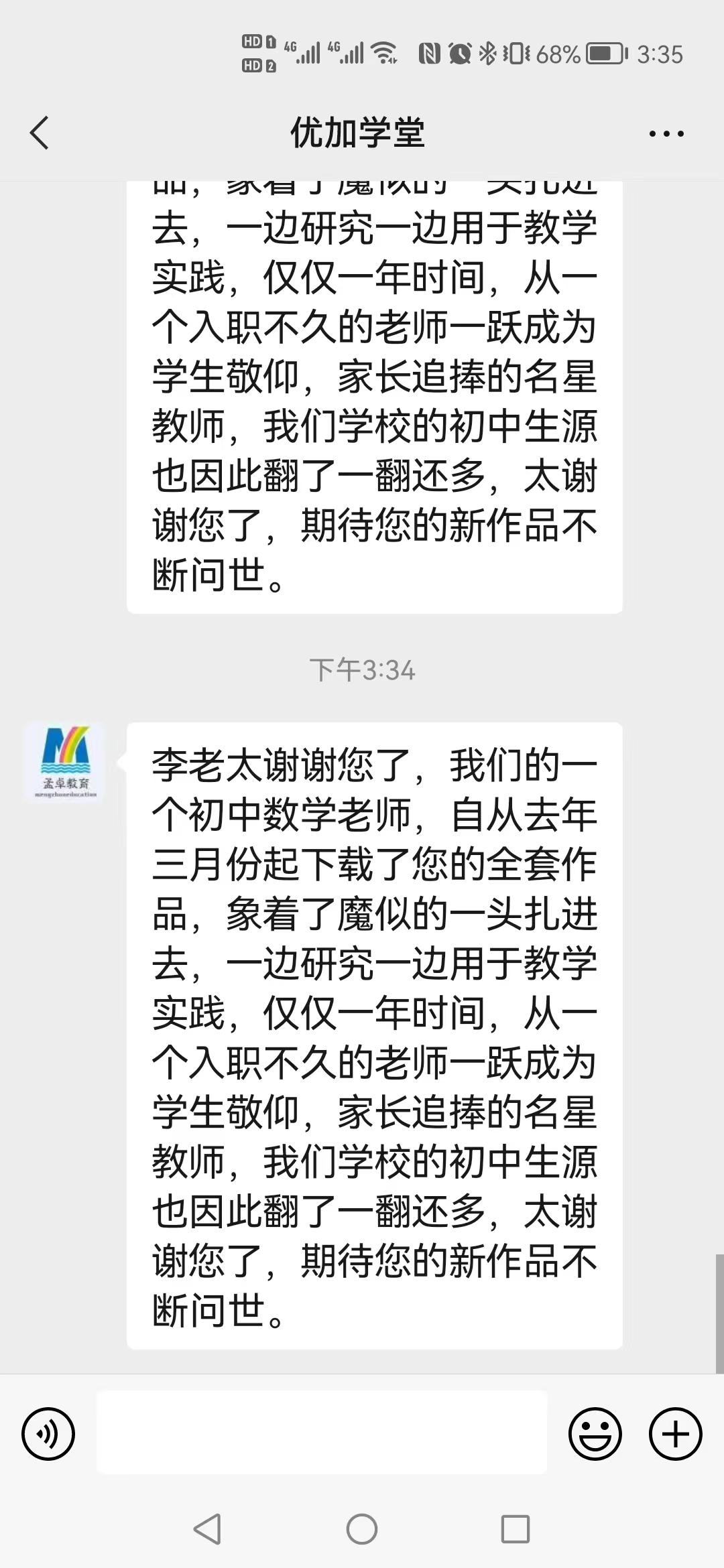Viewport: 724px width, 1568px height.
Task: Open the three-dot chat options menu
Action: click(666, 133)
